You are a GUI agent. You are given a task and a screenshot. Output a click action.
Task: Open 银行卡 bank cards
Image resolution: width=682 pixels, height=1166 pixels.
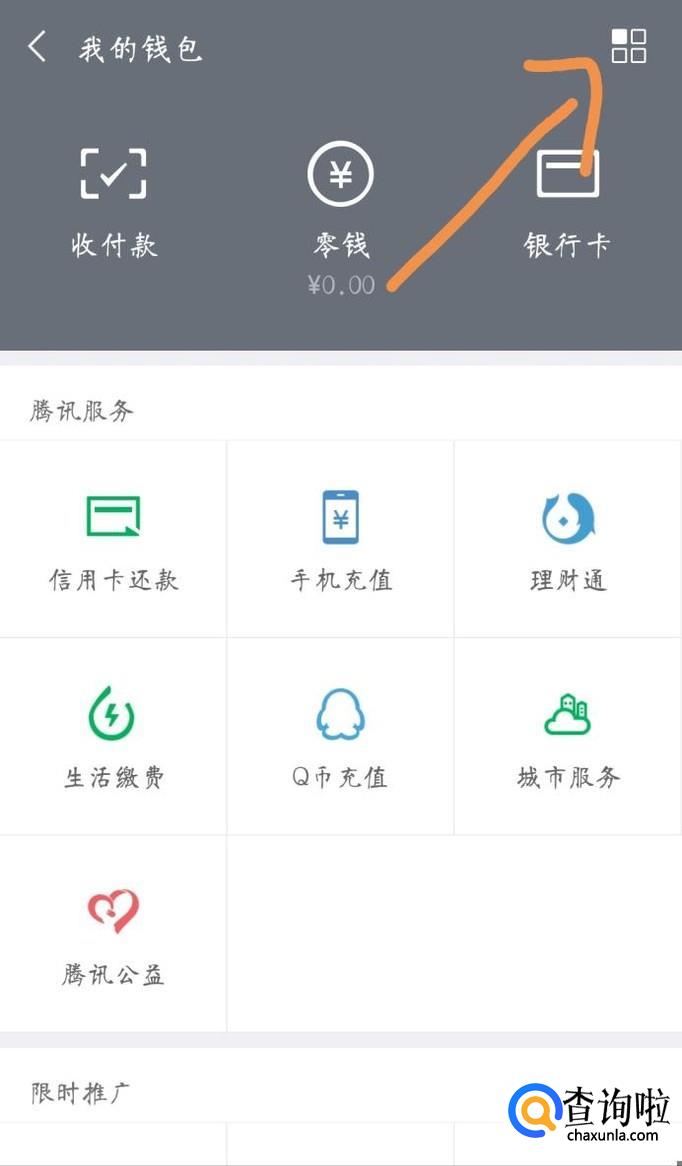tap(567, 202)
